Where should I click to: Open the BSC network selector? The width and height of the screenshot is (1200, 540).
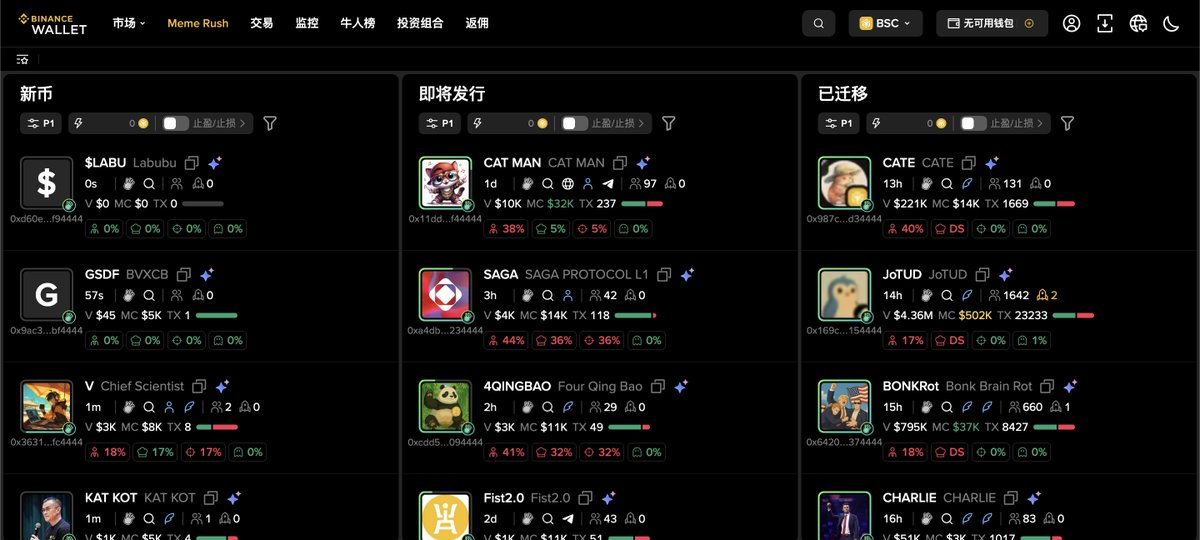(x=885, y=23)
